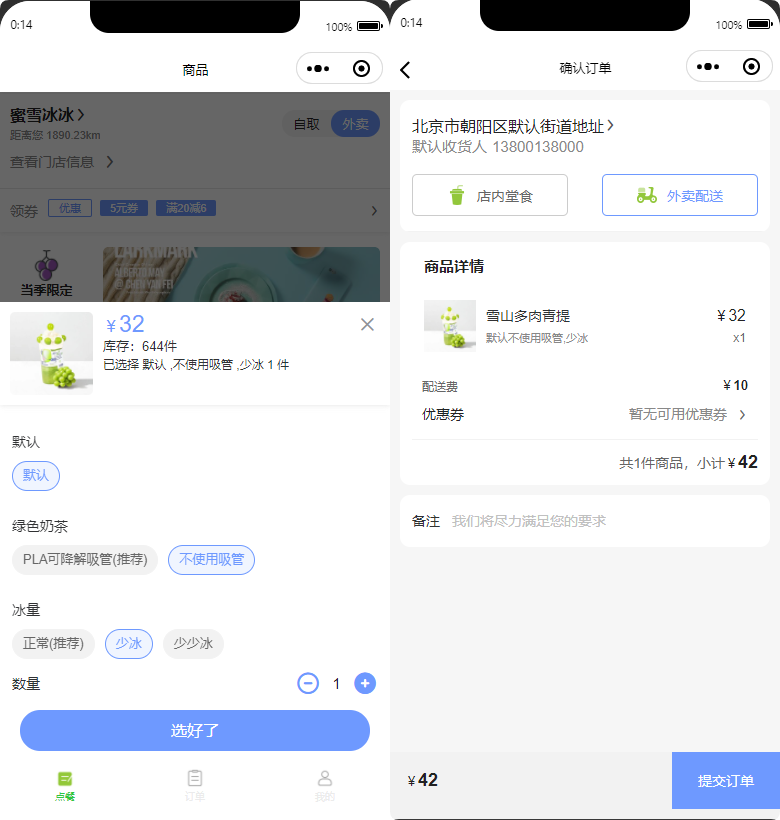This screenshot has height=820, width=780.
Task: Open the 订单 orders icon in bottom bar
Action: (195, 779)
